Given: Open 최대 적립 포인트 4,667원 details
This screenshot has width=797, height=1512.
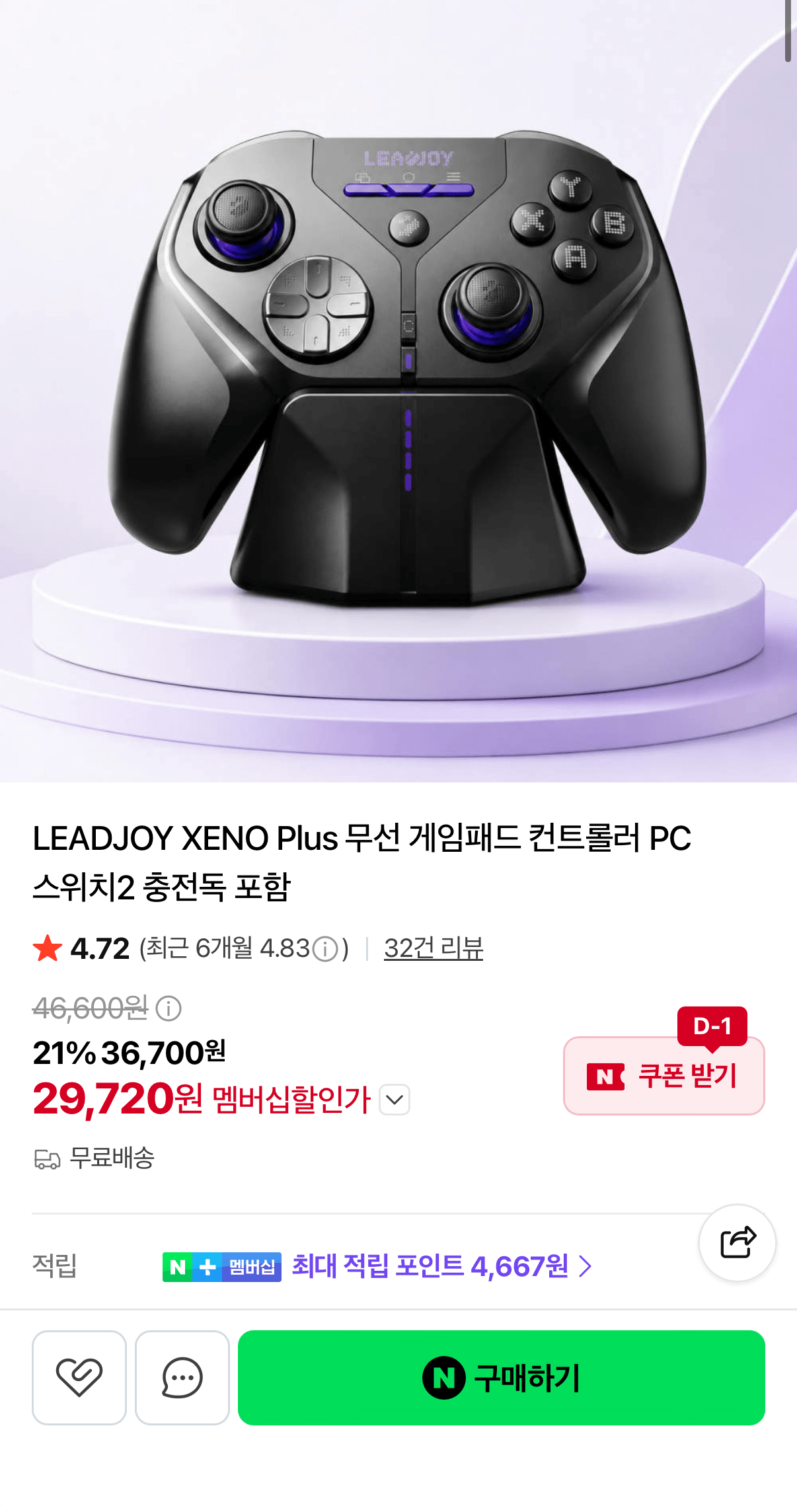Looking at the screenshot, I should point(442,1266).
